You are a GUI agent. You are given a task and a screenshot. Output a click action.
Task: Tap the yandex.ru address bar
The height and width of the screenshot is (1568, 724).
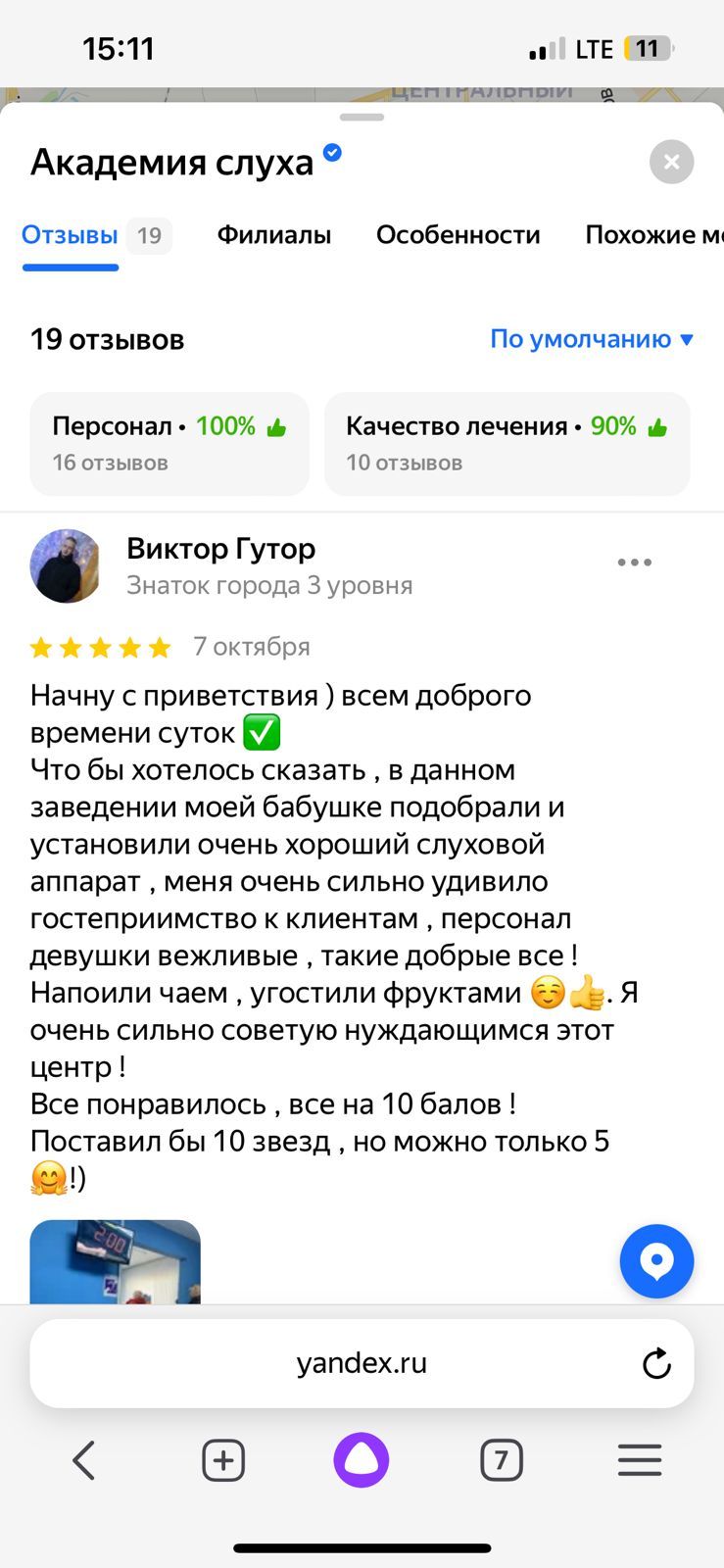pos(362,1363)
